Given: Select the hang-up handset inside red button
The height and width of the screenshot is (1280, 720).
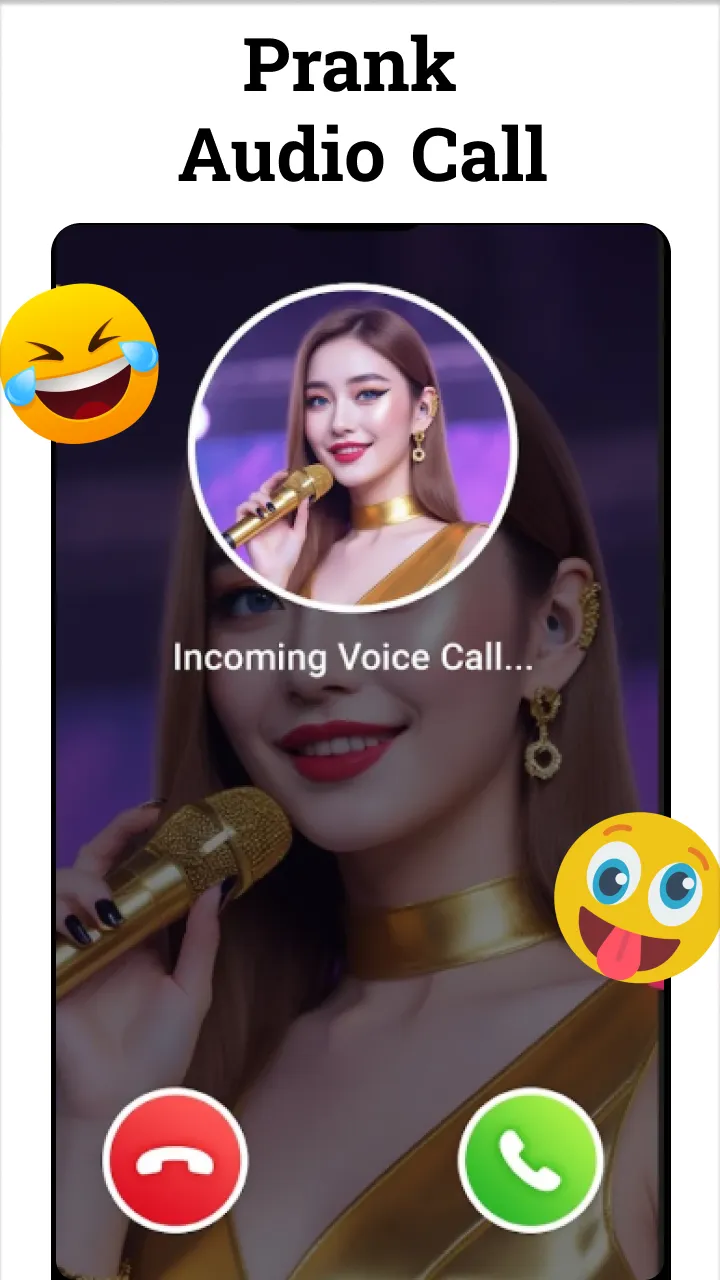Looking at the screenshot, I should tap(175, 1160).
